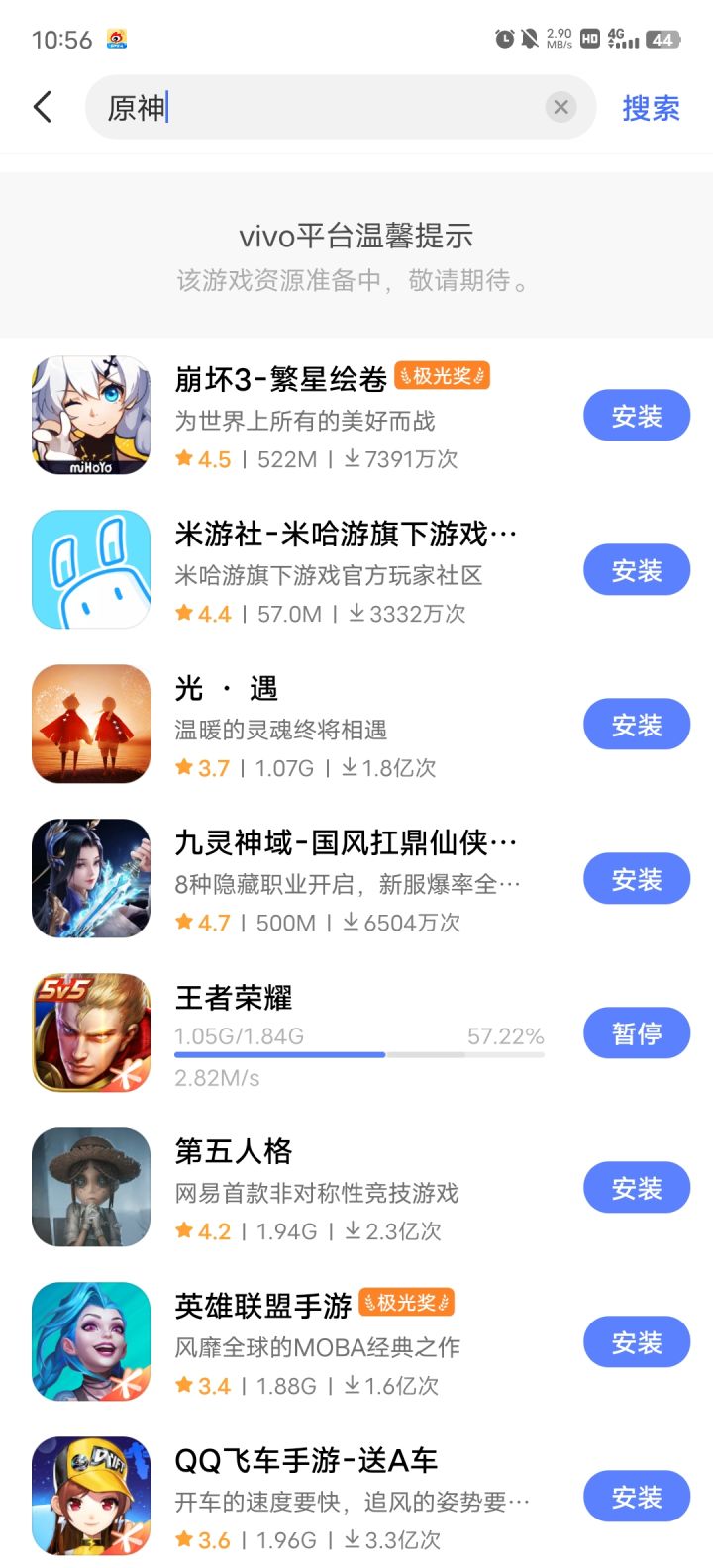The image size is (713, 1568).
Task: Install 第五人格
Action: tap(636, 1188)
